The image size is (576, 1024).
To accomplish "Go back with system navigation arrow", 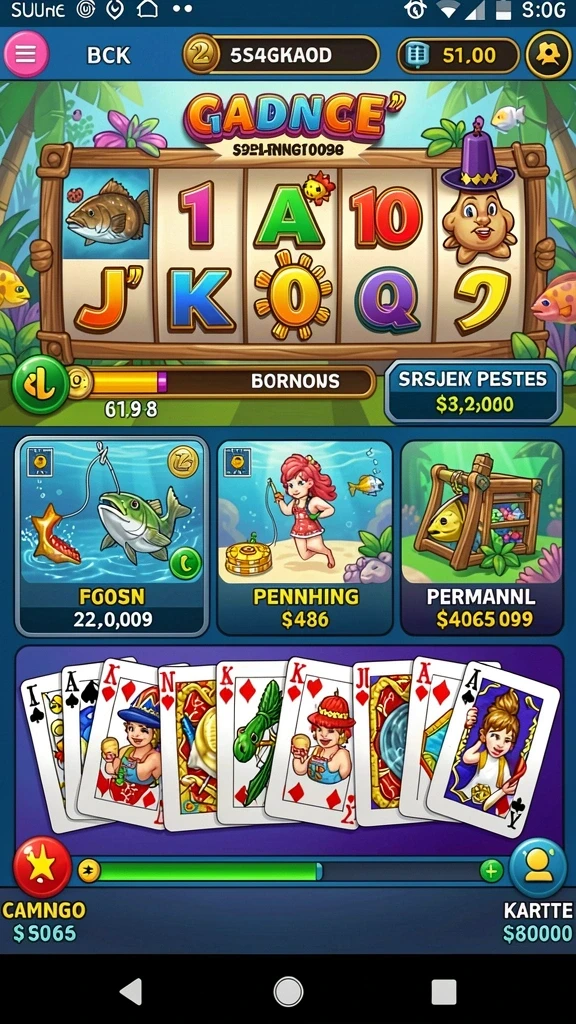I will pos(131,993).
